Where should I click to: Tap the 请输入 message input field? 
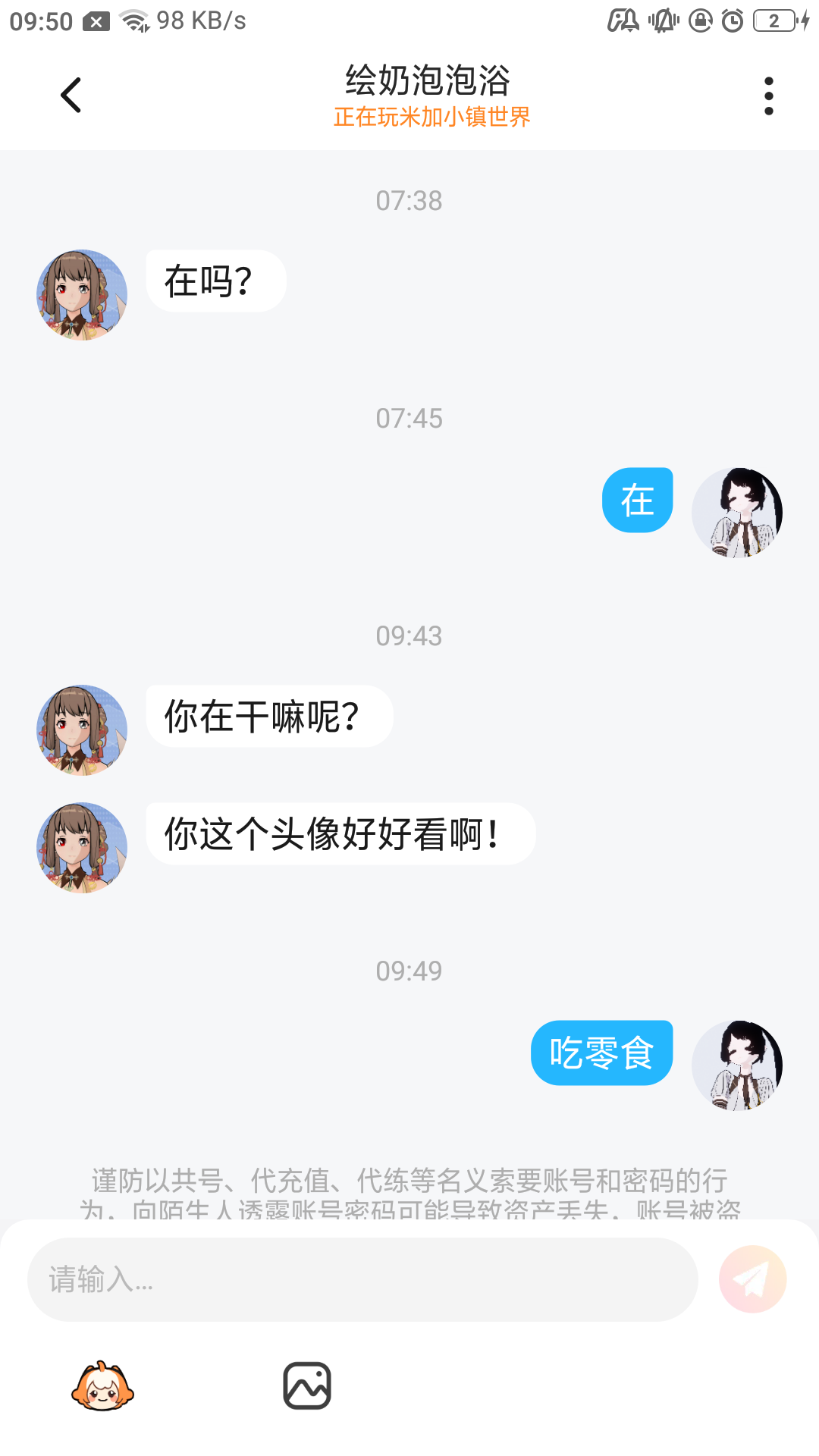362,1279
